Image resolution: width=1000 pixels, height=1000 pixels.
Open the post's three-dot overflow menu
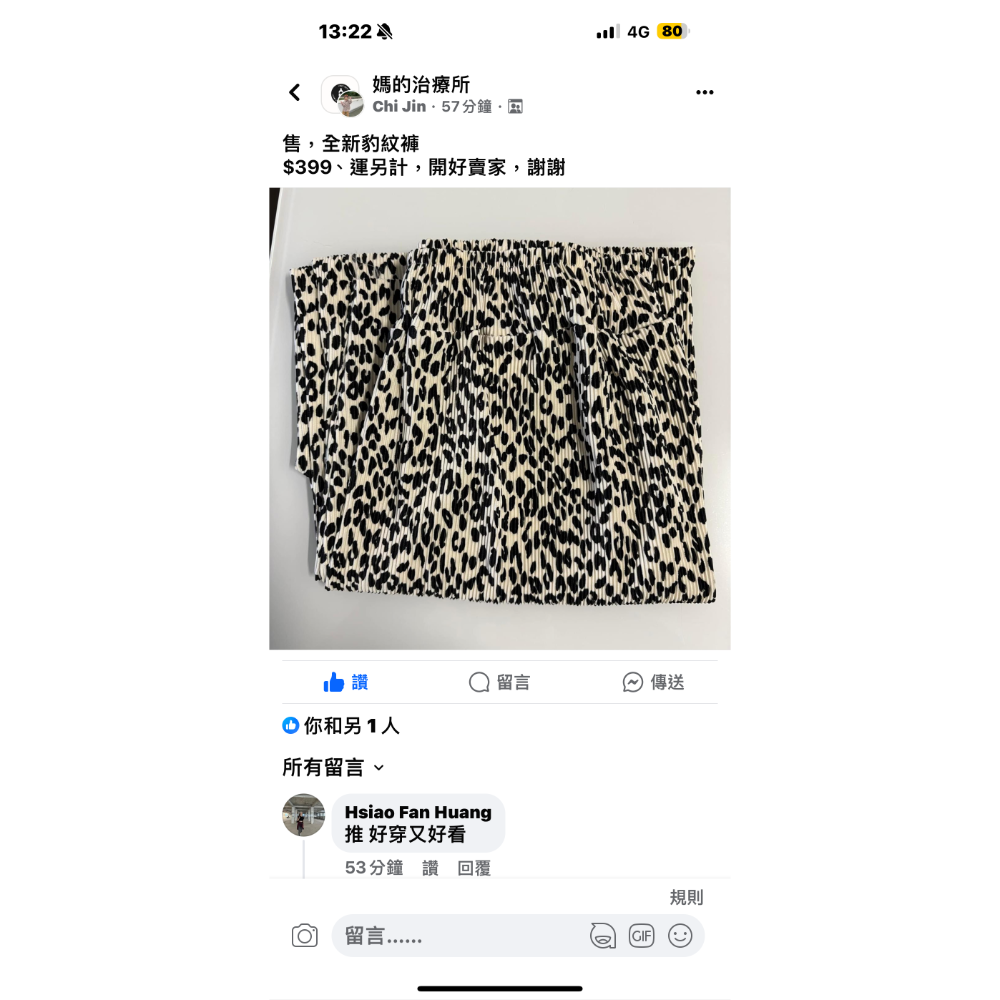(705, 92)
